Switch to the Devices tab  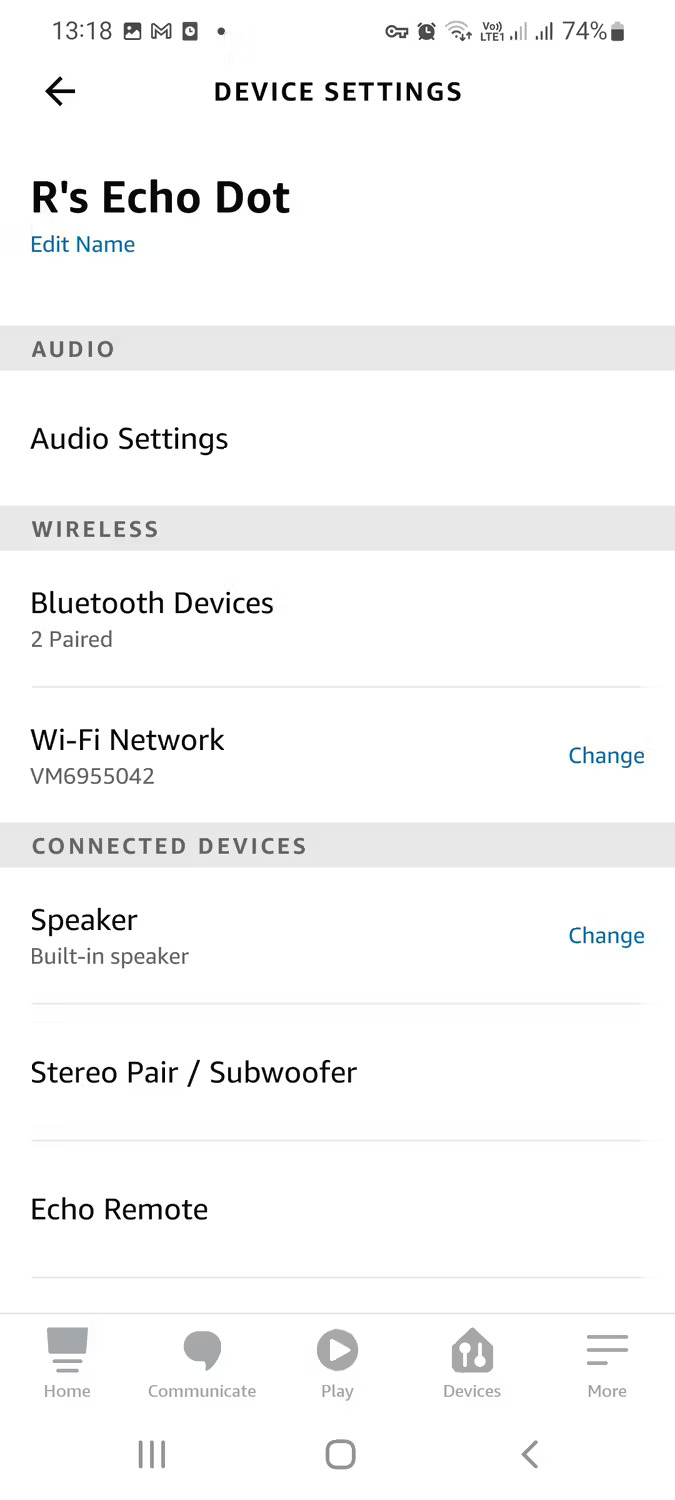[x=472, y=1363]
